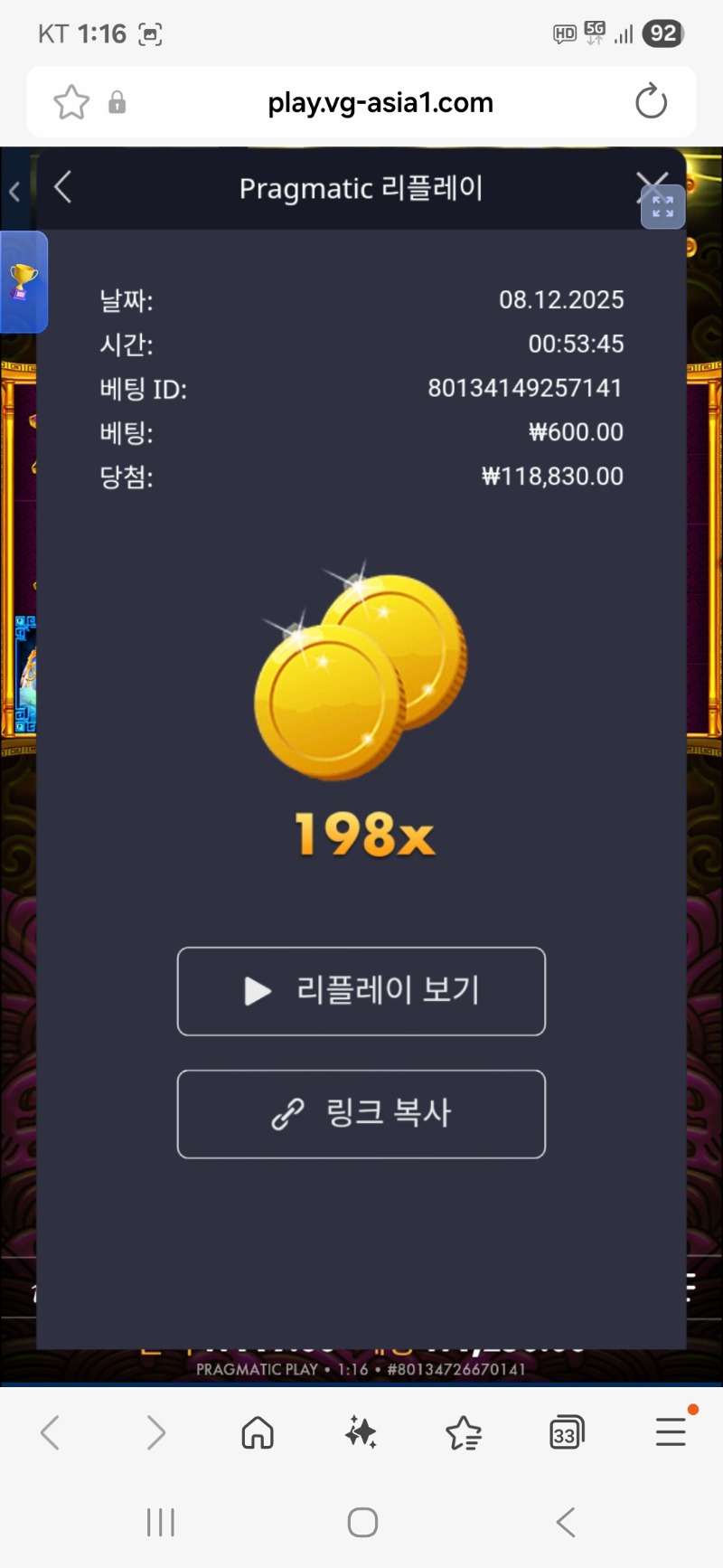
Task: Close the Pragmatic 리플레이 dialog
Action: tap(654, 177)
